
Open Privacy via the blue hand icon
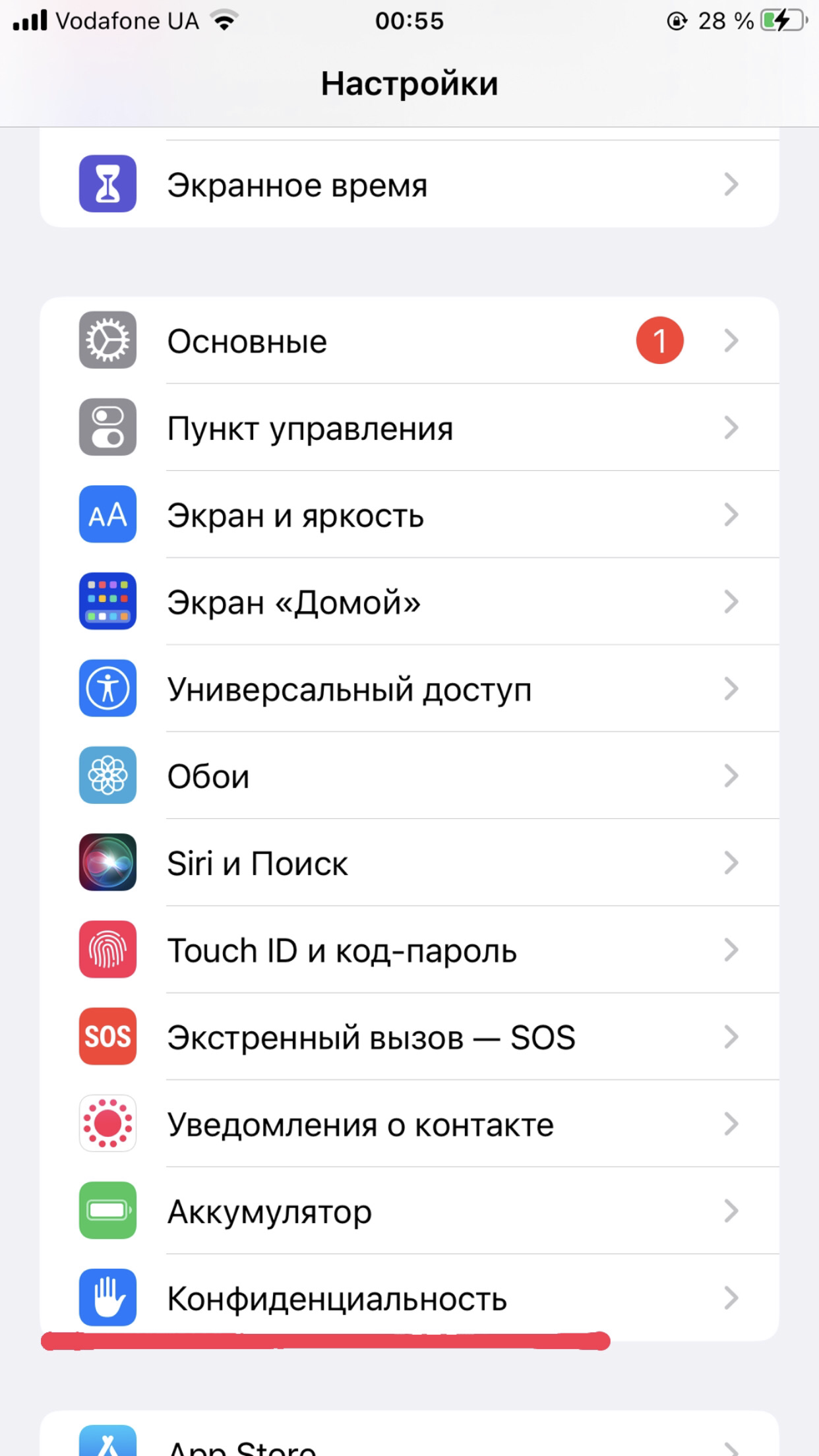107,1297
